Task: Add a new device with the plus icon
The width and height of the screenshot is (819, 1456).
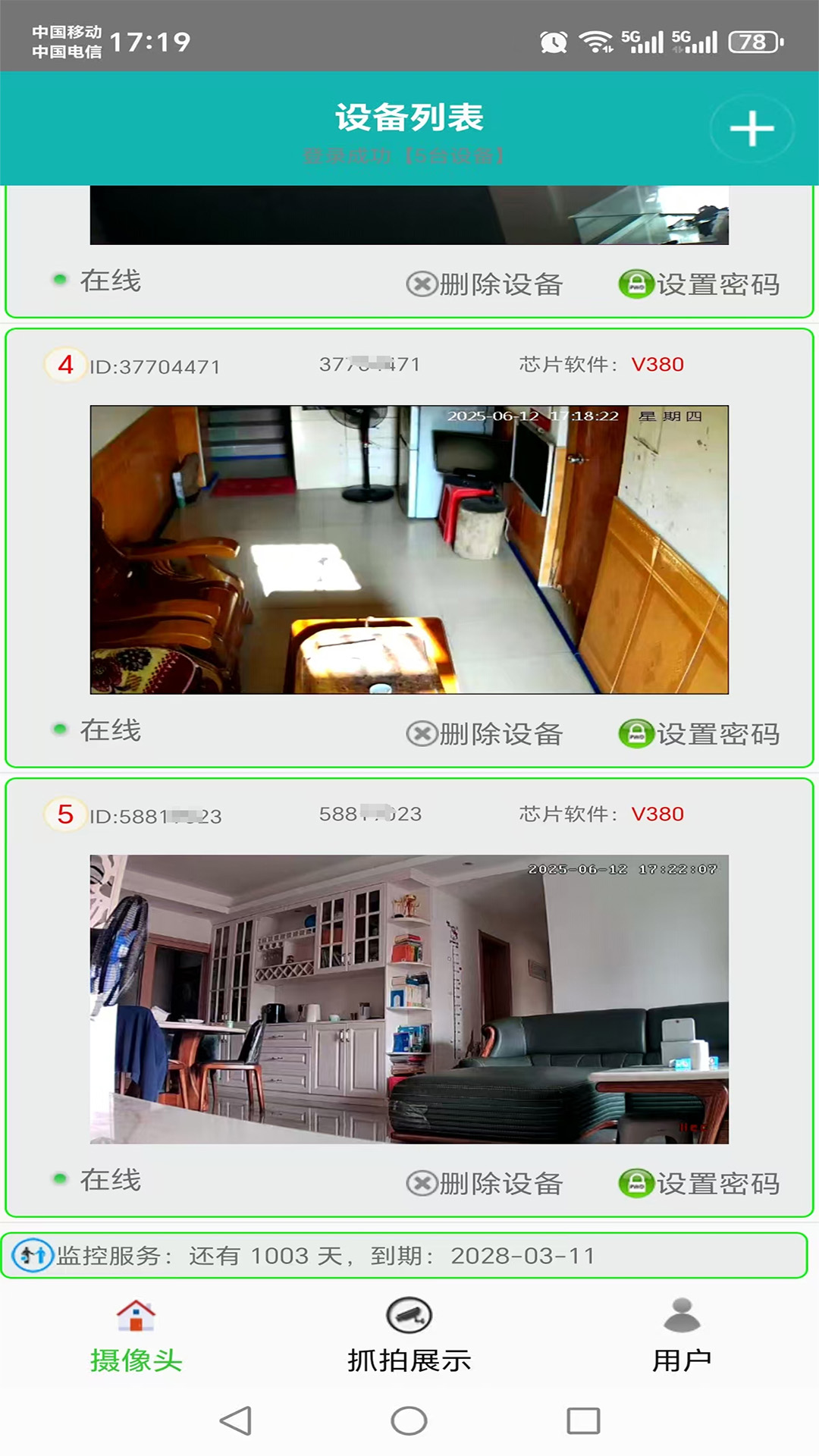Action: 752,128
